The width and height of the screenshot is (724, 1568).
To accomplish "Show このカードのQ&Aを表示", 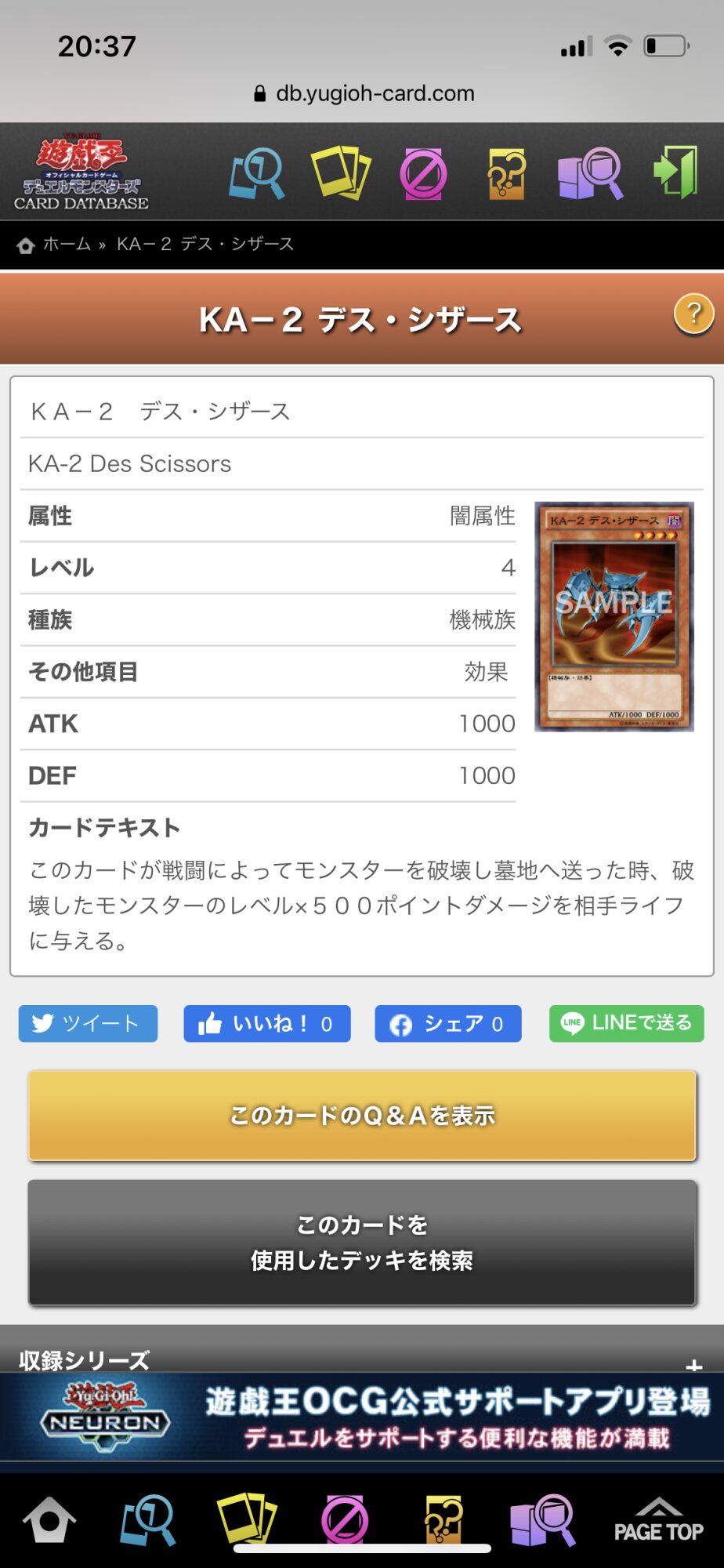I will pos(362,1115).
